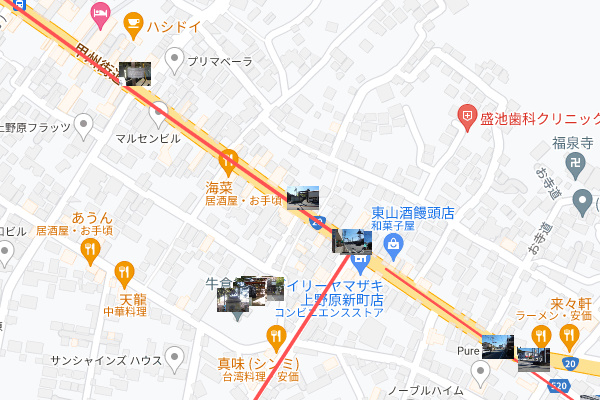Open 盛池歯科クリニック clinic marker

[x=466, y=117]
